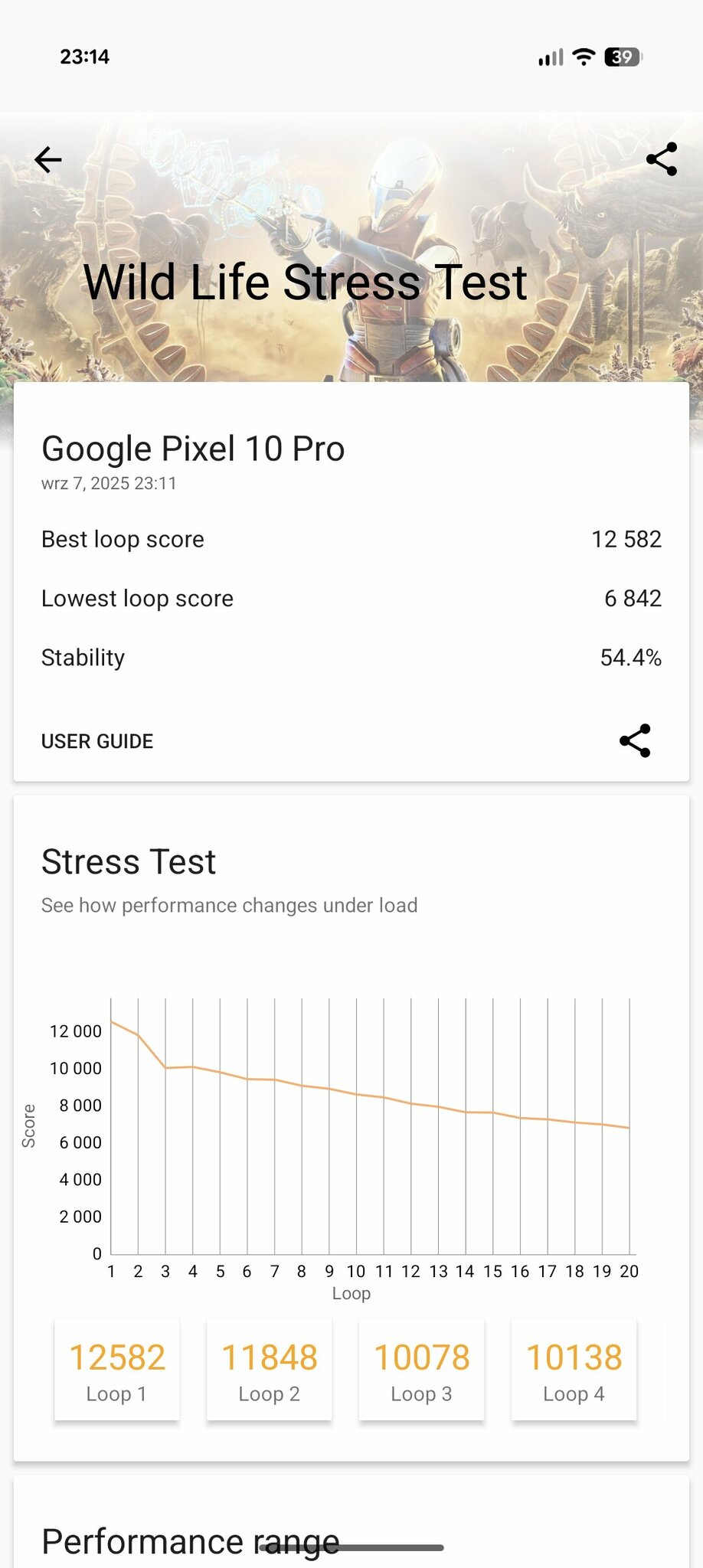The width and height of the screenshot is (703, 1568).
Task: Select the Loop 4 score card
Action: (574, 1370)
